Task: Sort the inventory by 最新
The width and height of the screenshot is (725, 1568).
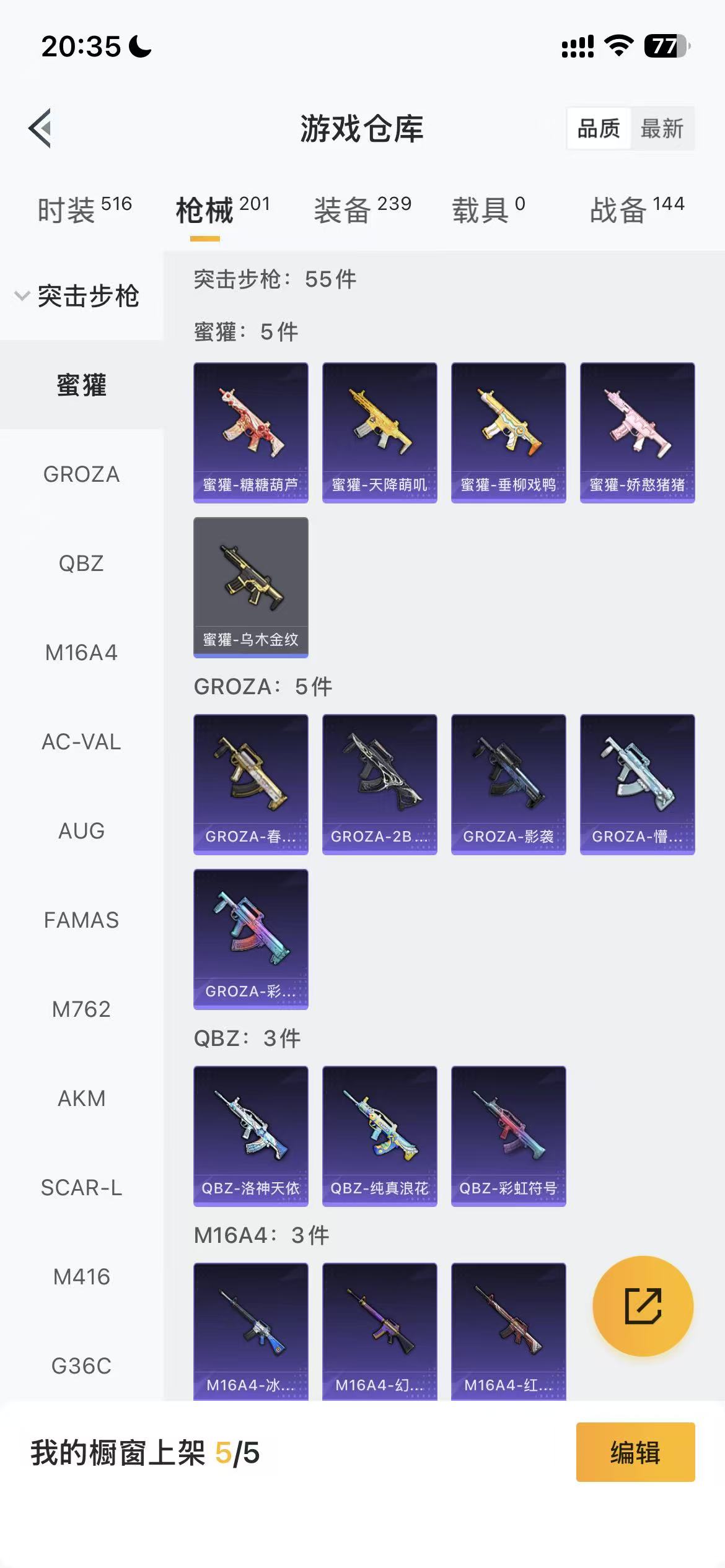Action: coord(661,129)
